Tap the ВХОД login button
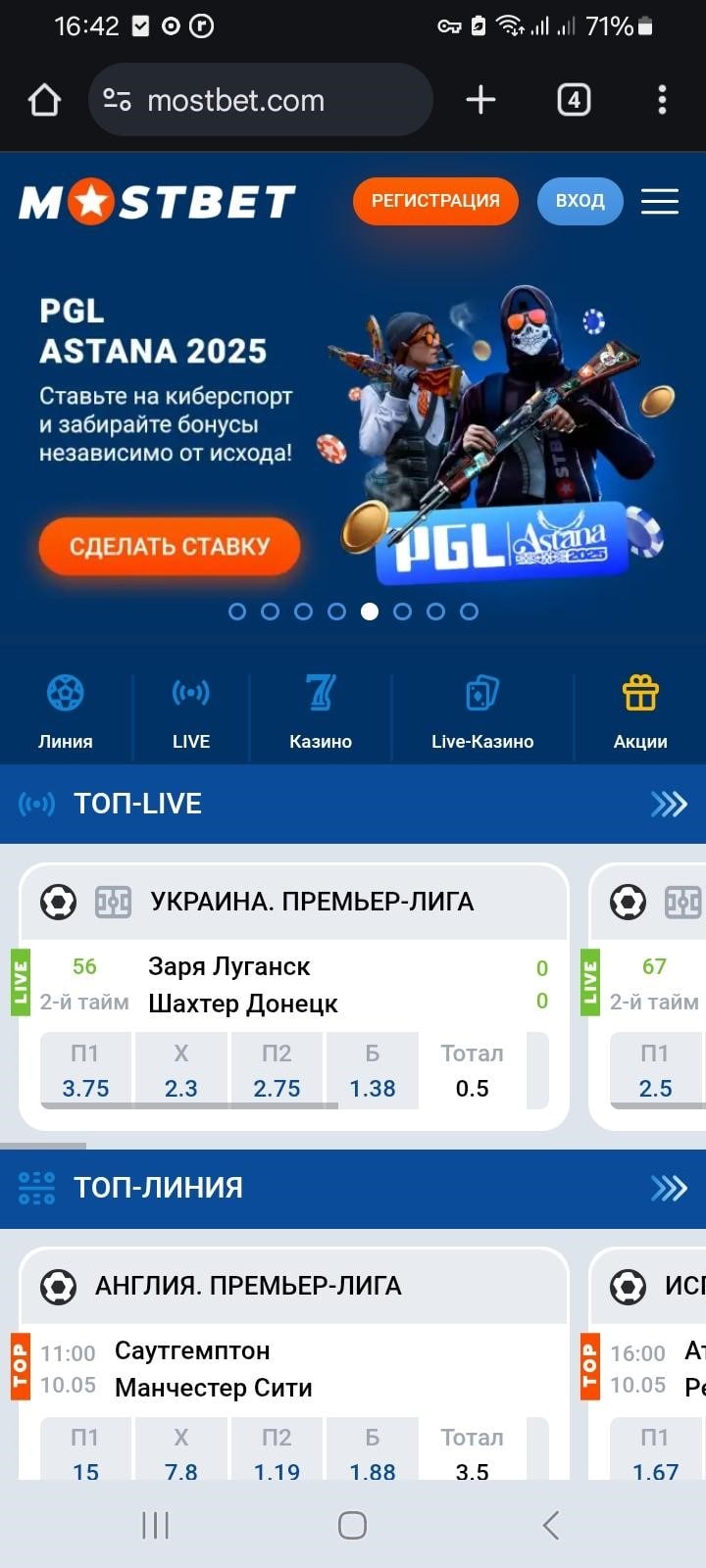Viewport: 706px width, 1568px height. point(580,201)
